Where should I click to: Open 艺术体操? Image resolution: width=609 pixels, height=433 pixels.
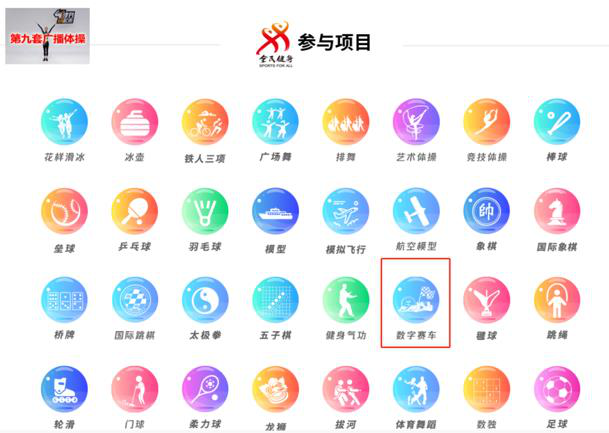(416, 122)
